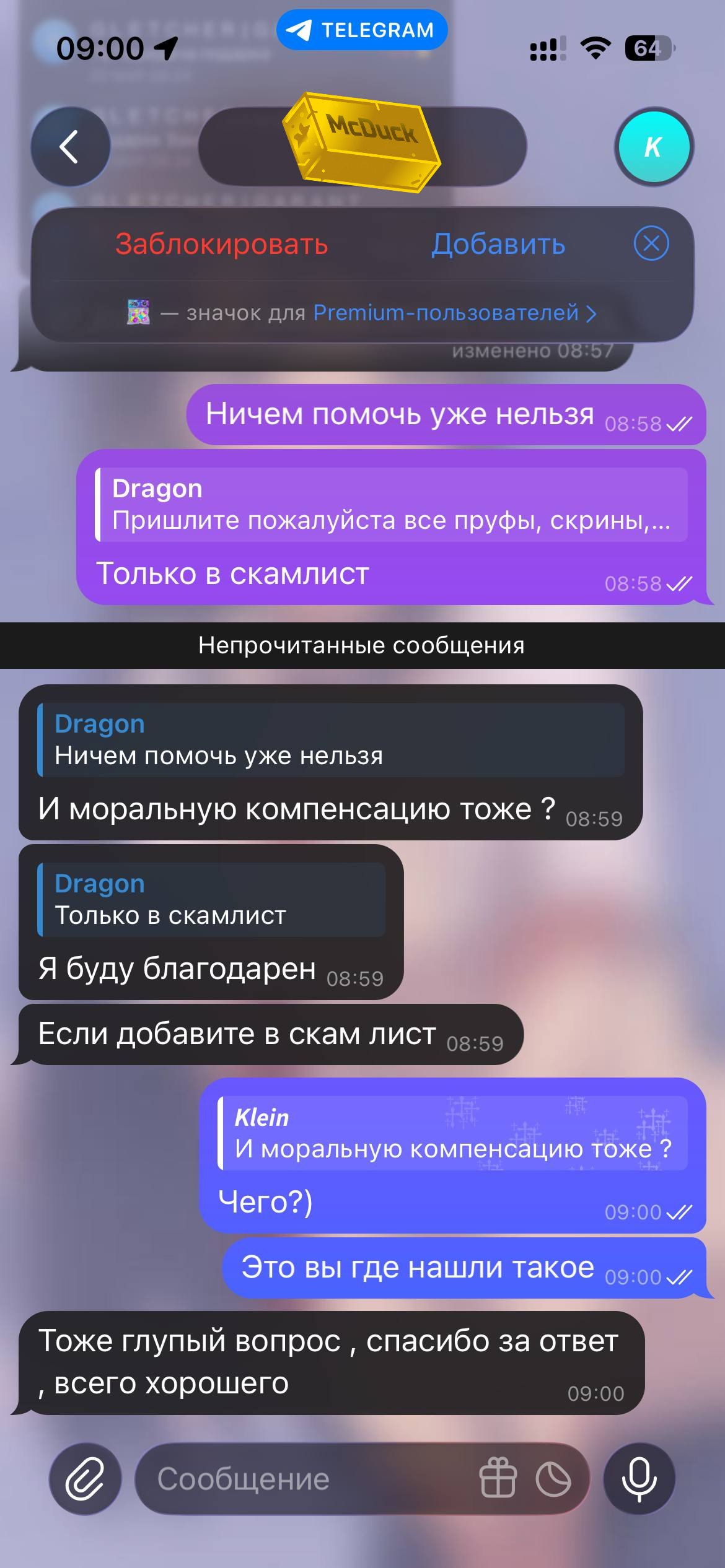Open the K profile avatar
The height and width of the screenshot is (1568, 725).
point(653,147)
